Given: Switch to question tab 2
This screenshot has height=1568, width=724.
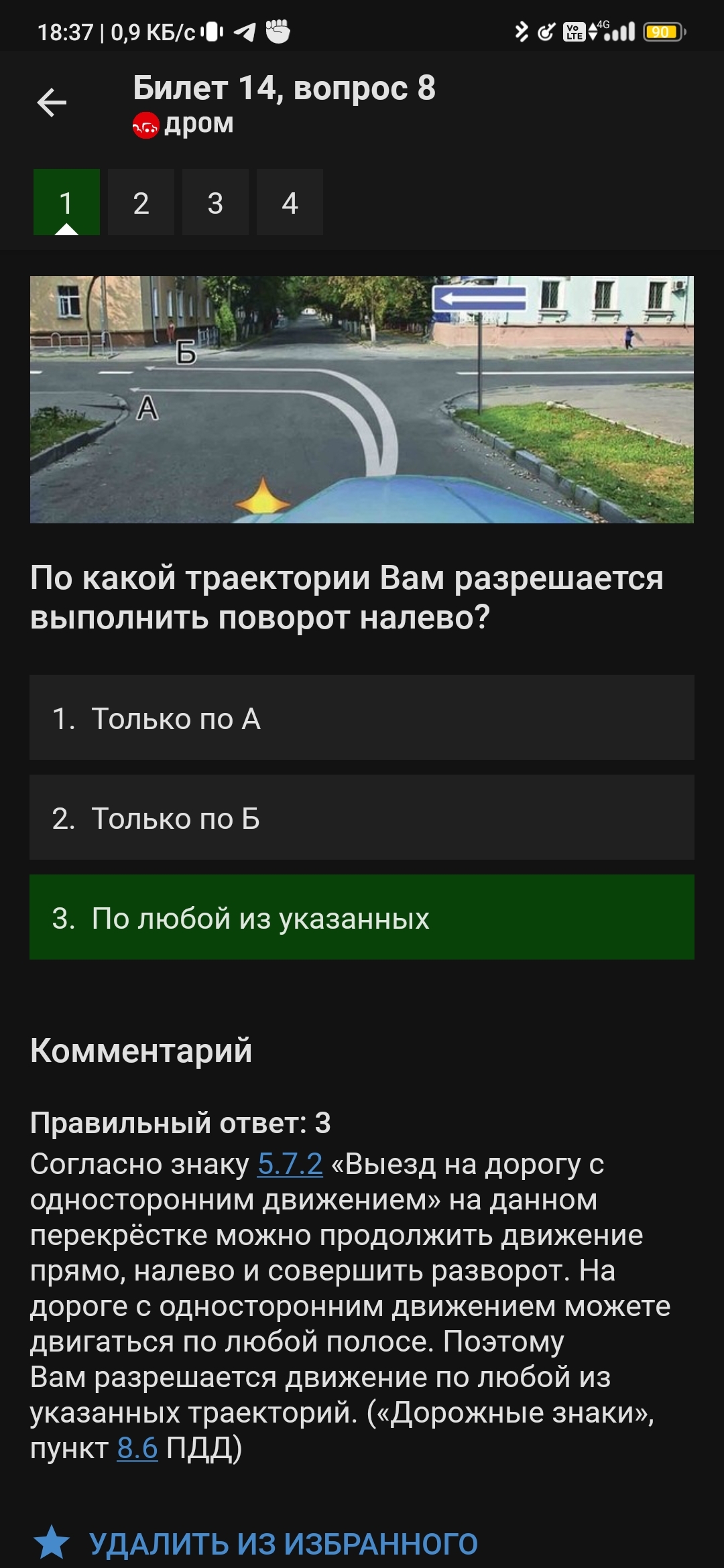Looking at the screenshot, I should [141, 202].
